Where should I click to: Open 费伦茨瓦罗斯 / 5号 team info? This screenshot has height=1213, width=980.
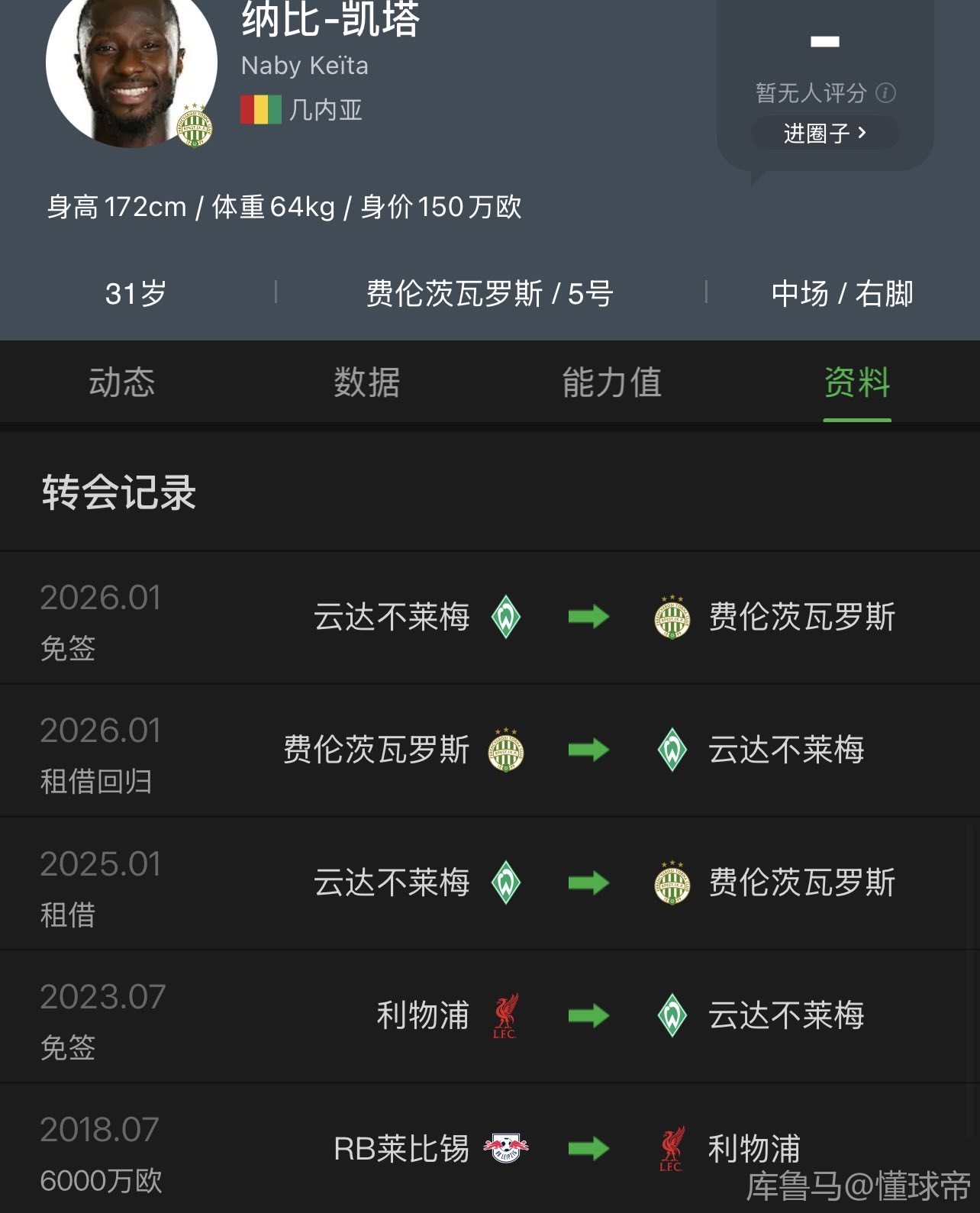[x=489, y=293]
